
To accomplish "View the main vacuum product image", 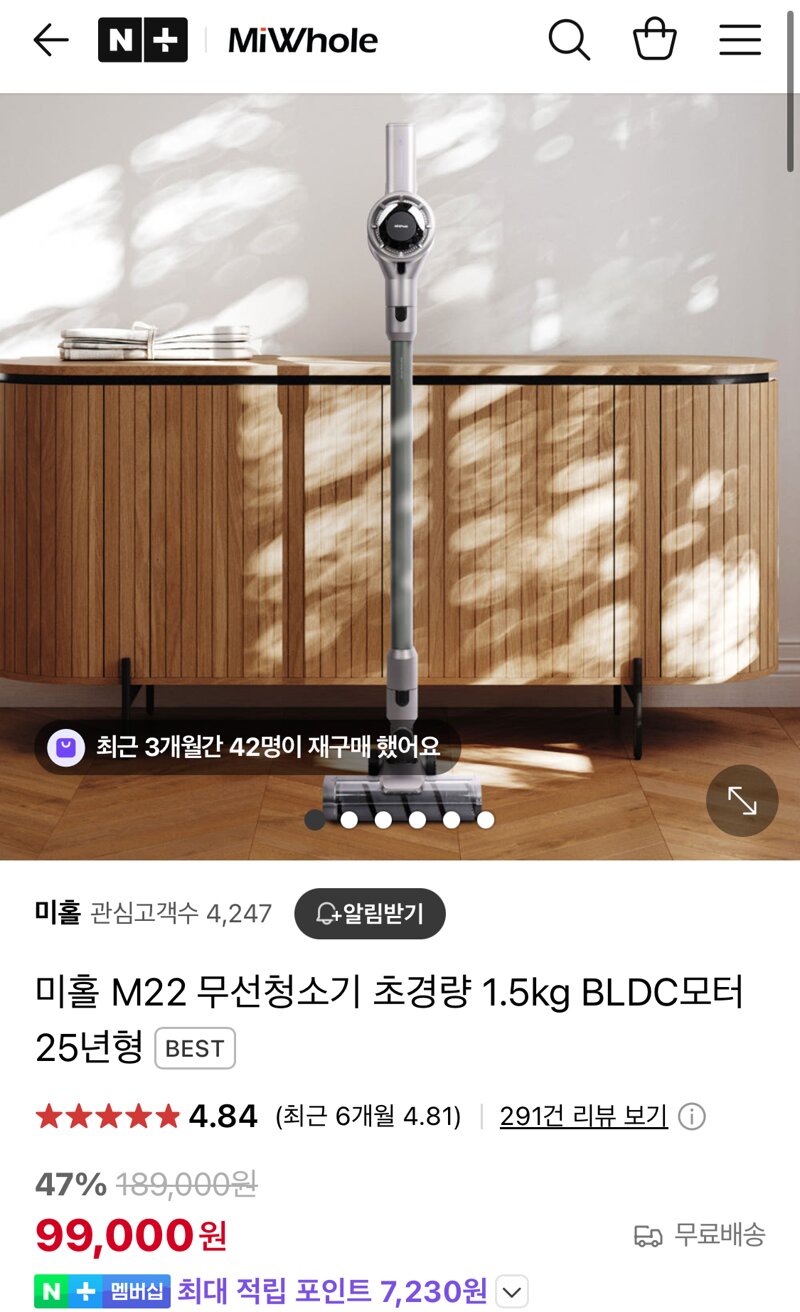I will pos(400,450).
